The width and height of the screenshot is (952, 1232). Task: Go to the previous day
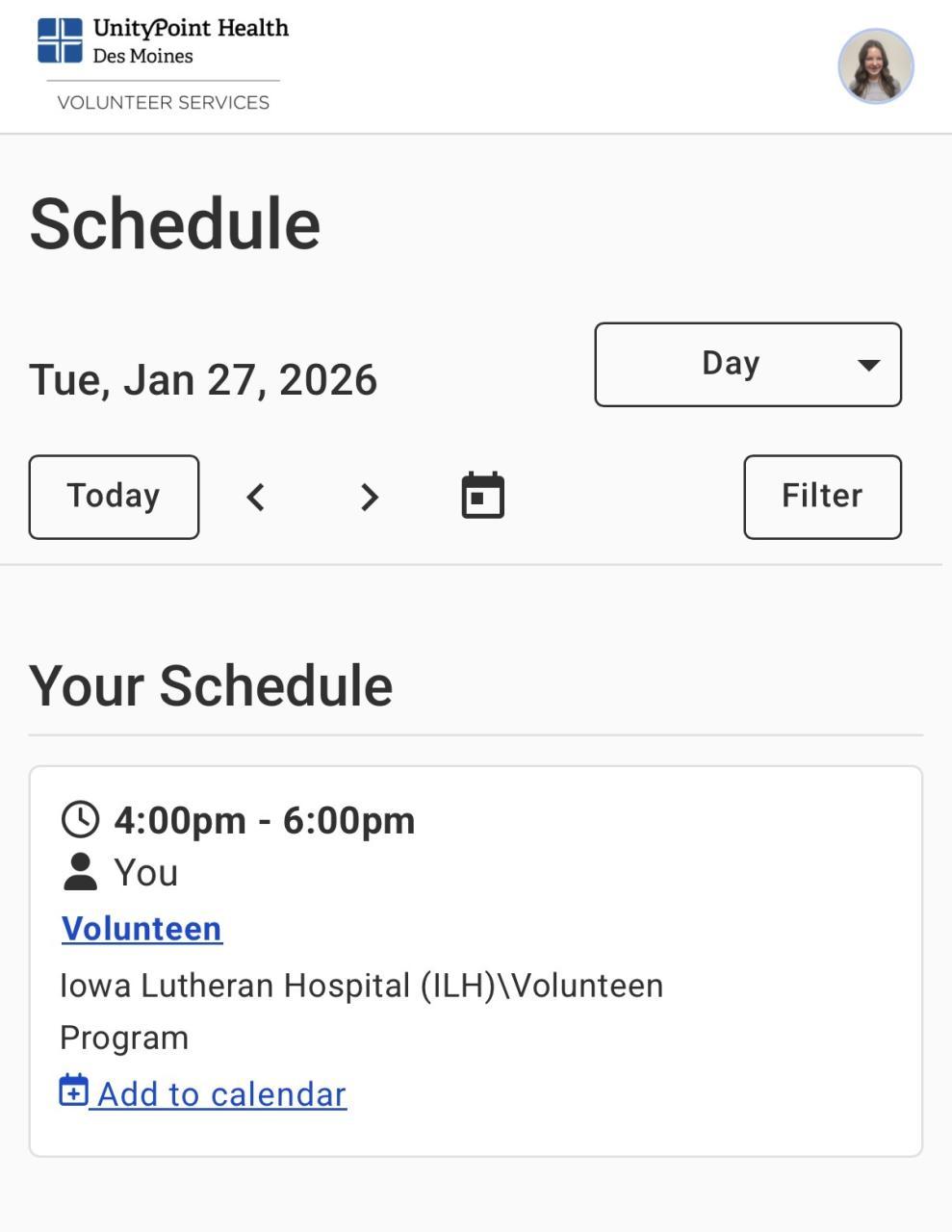[x=256, y=497]
